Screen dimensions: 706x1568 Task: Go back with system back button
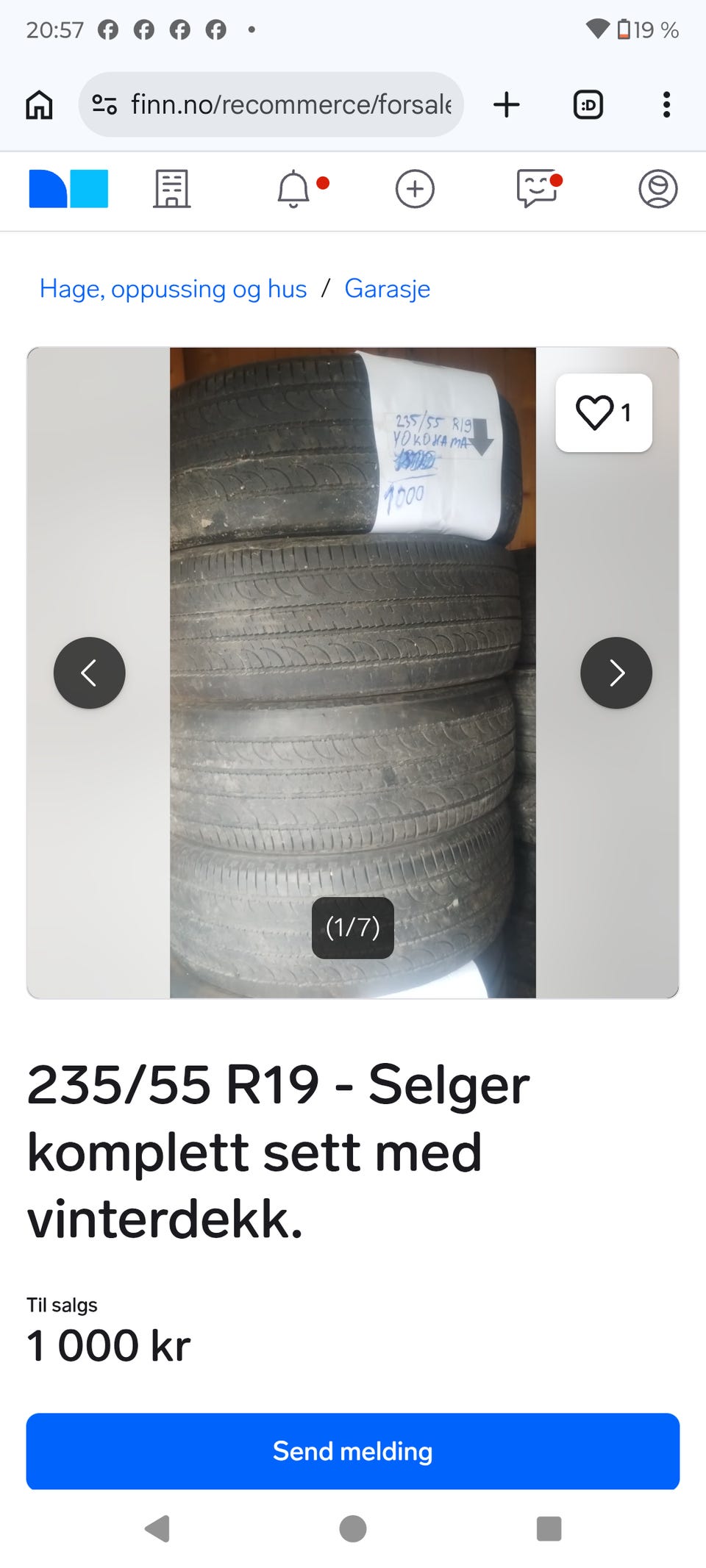tap(157, 1529)
